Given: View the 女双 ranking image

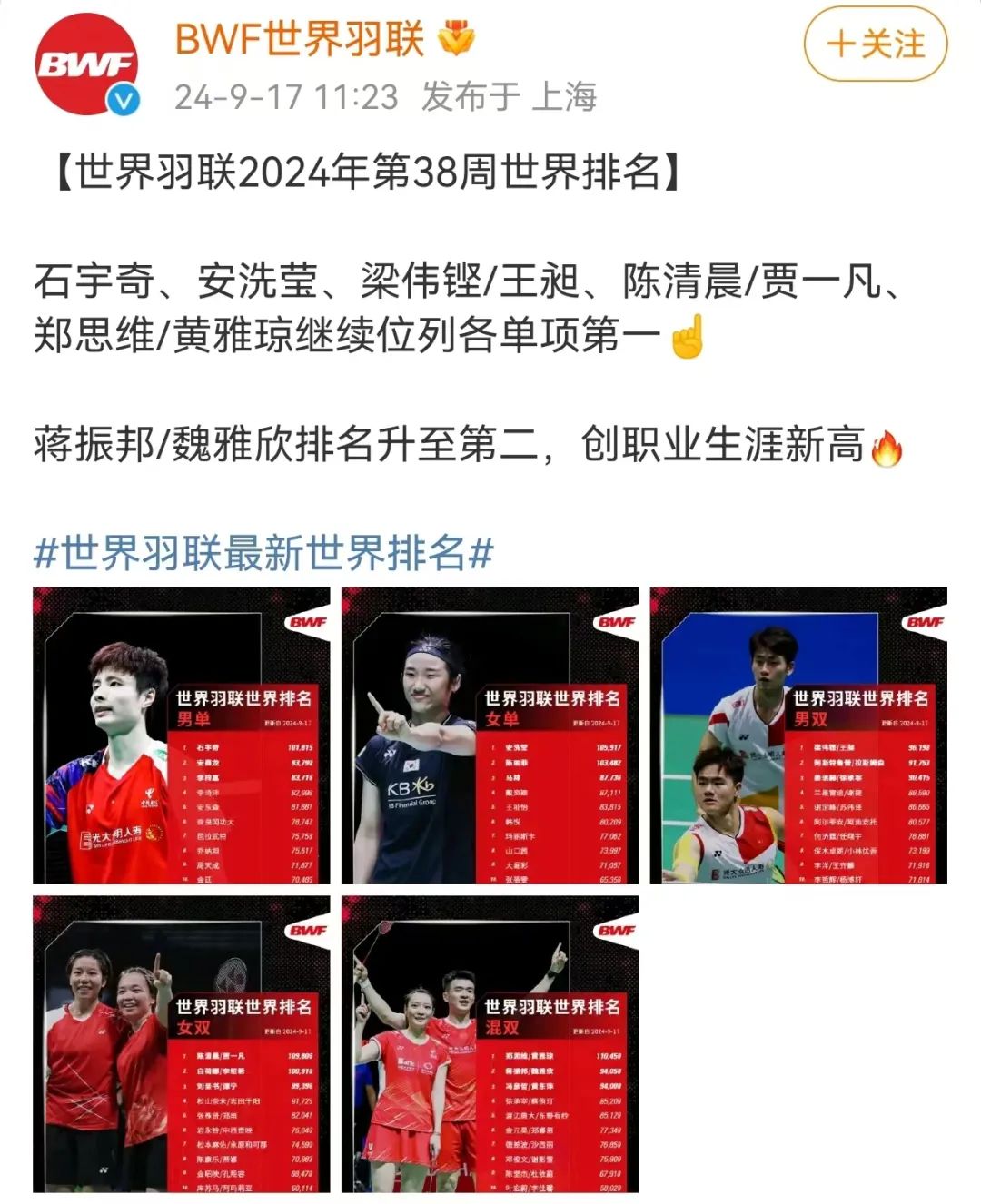Looking at the screenshot, I should point(182,1044).
